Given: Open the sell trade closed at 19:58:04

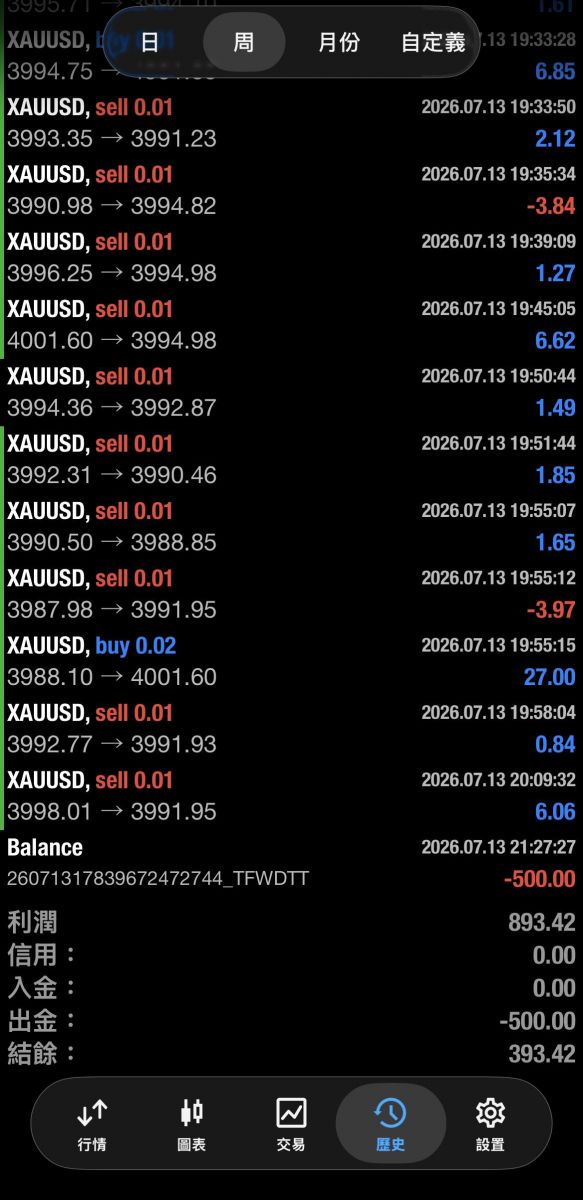Looking at the screenshot, I should (x=291, y=730).
